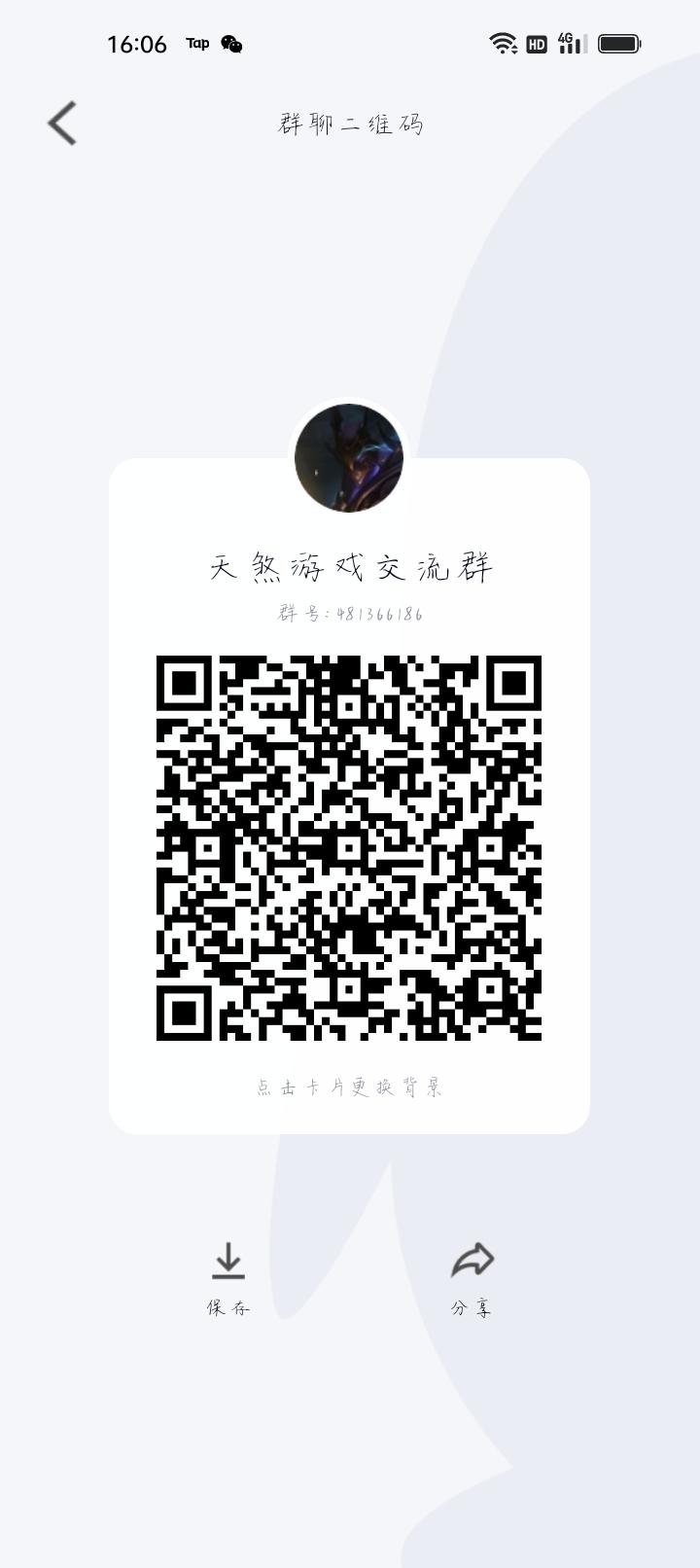
Task: Save the group QR code card
Action: pos(228,1277)
